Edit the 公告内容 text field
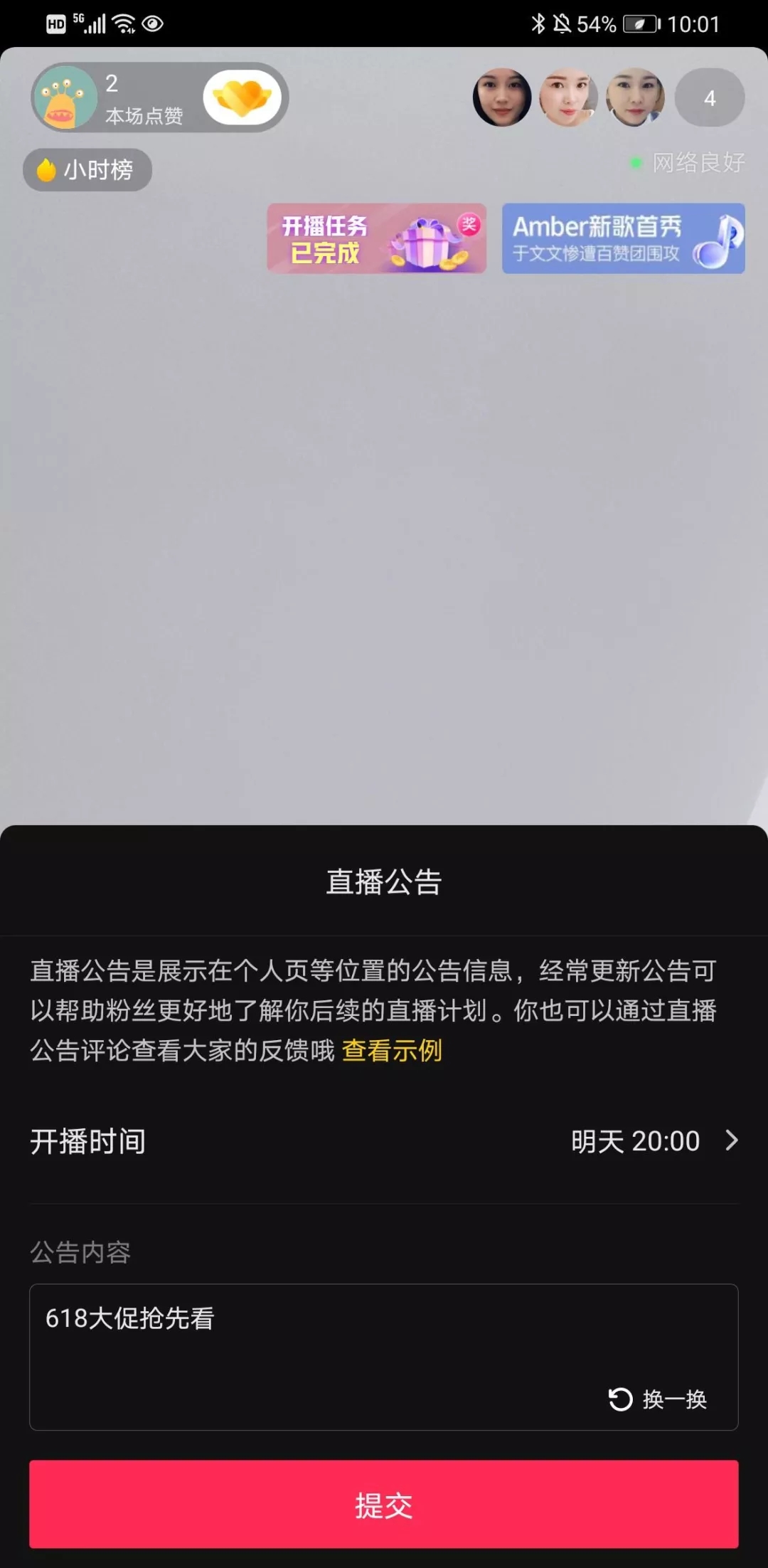 384,1357
